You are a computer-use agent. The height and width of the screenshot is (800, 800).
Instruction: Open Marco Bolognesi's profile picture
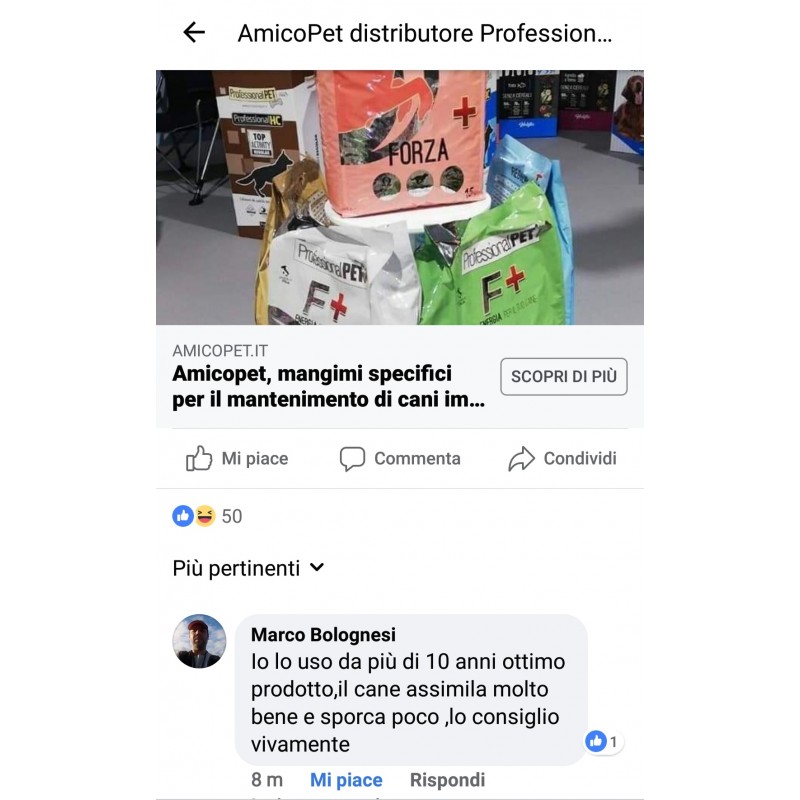tap(199, 641)
